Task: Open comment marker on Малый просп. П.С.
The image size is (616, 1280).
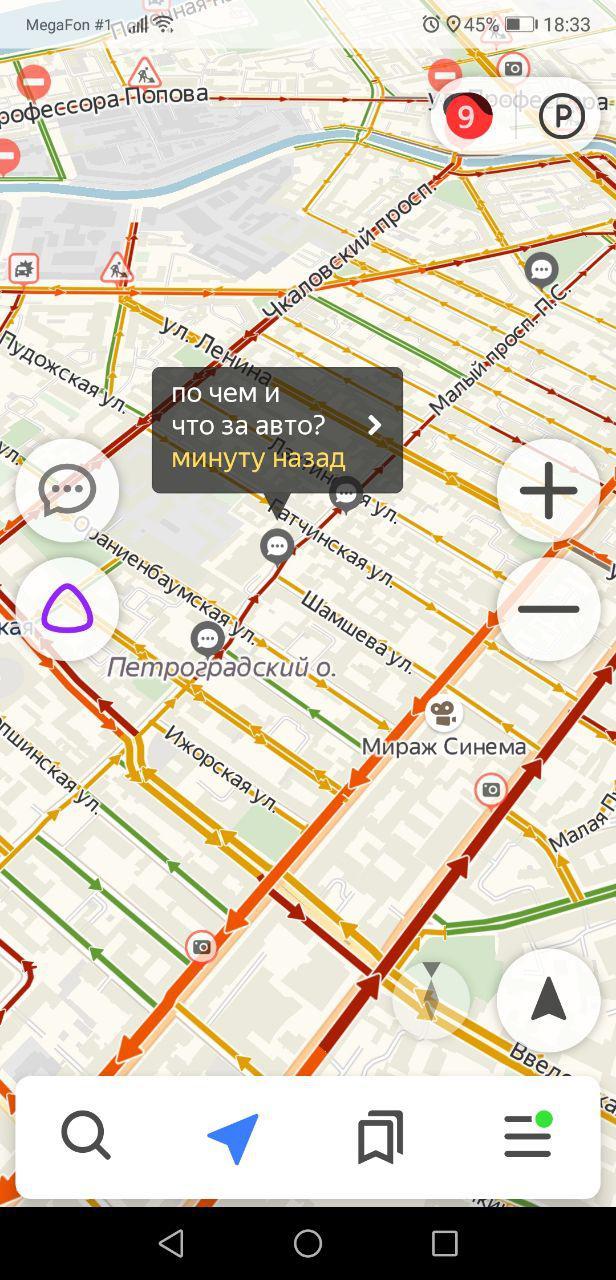Action: click(x=541, y=269)
